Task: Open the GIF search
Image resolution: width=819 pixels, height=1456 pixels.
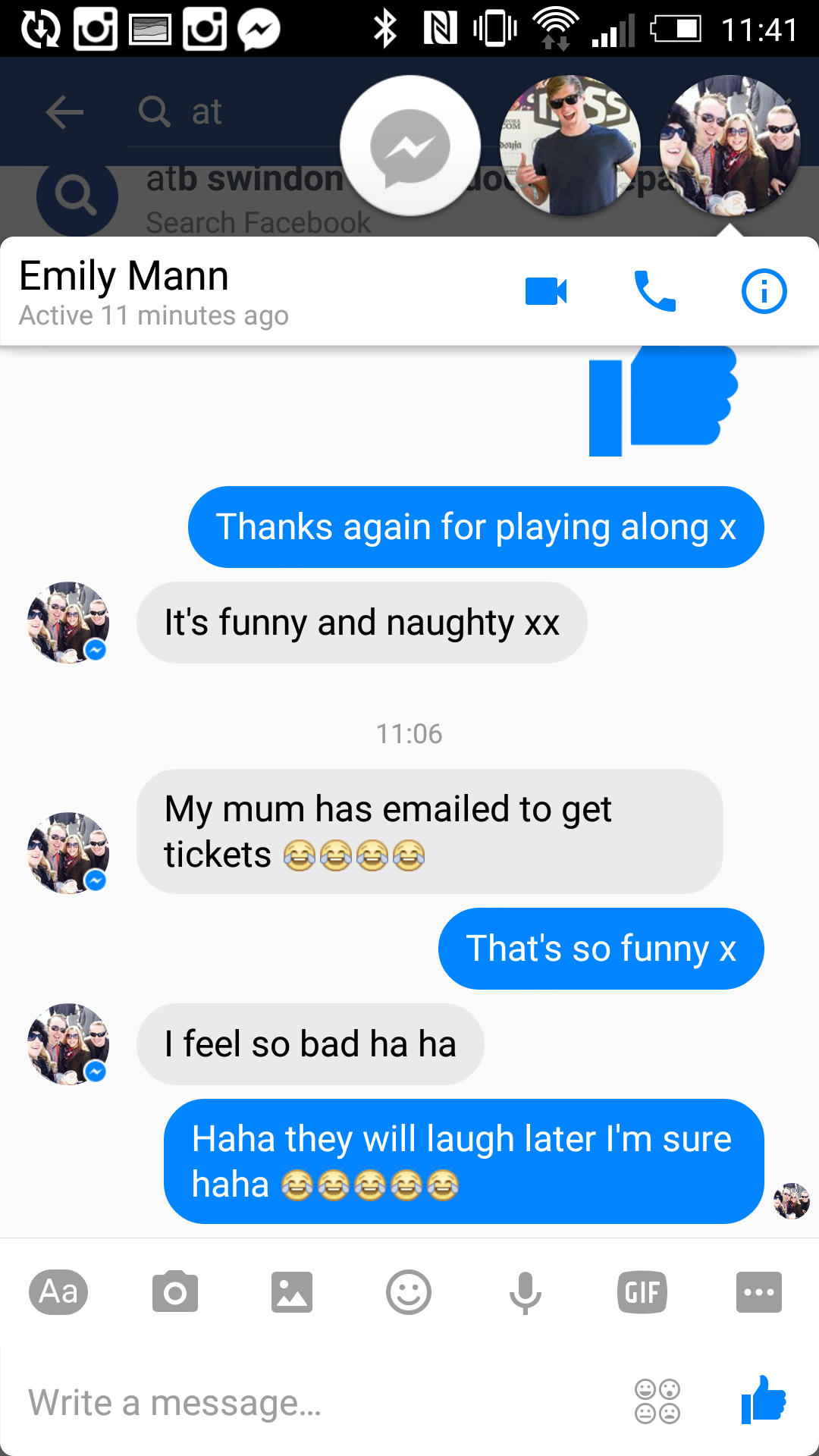Action: [x=642, y=1292]
